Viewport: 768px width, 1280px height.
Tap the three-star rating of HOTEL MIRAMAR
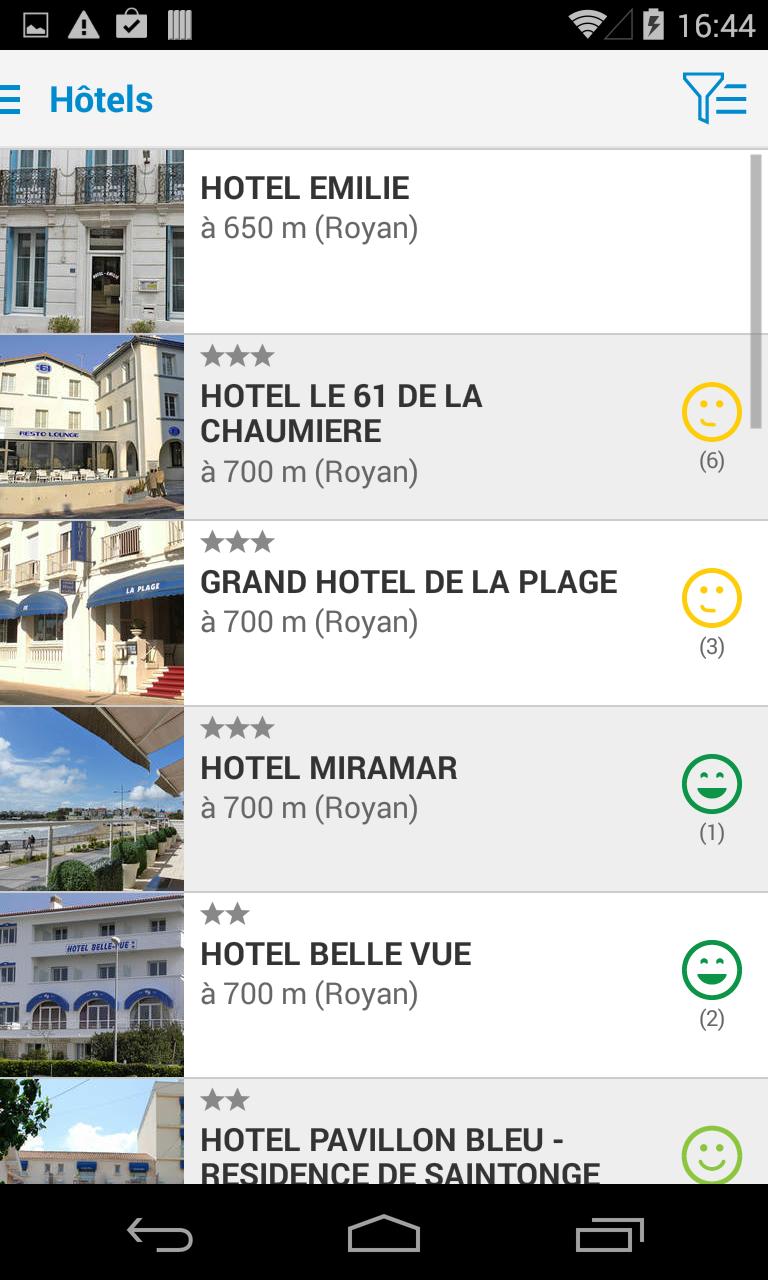click(x=238, y=728)
